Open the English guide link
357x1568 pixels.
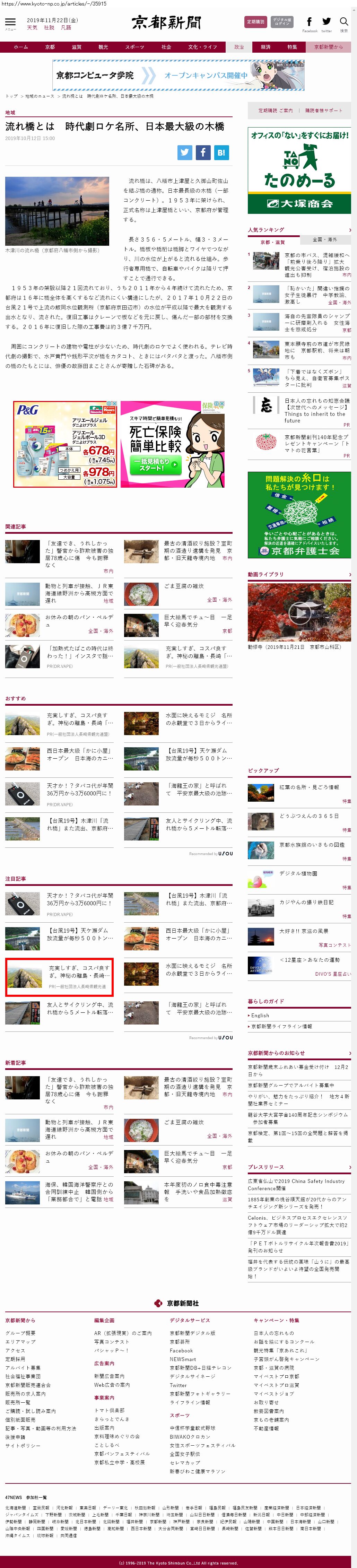pos(260,1015)
